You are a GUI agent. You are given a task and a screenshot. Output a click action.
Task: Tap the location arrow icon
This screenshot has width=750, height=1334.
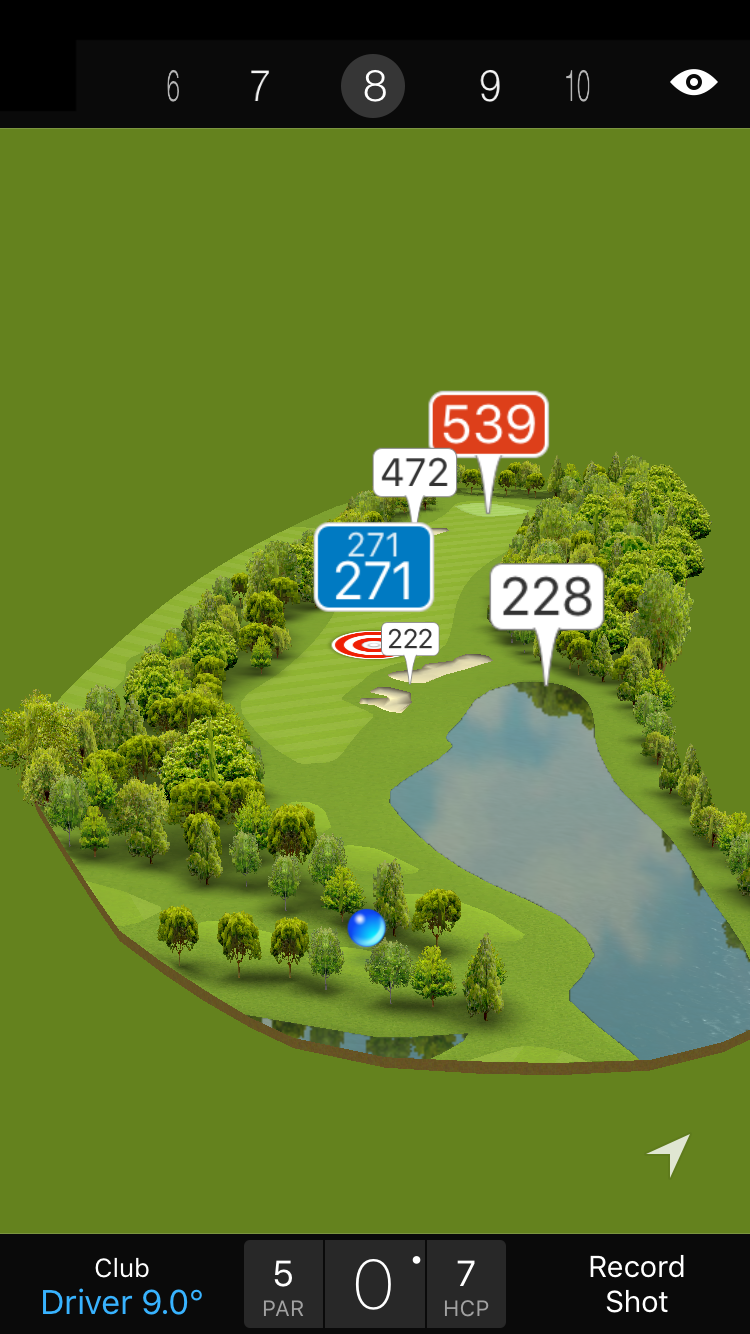point(669,1155)
